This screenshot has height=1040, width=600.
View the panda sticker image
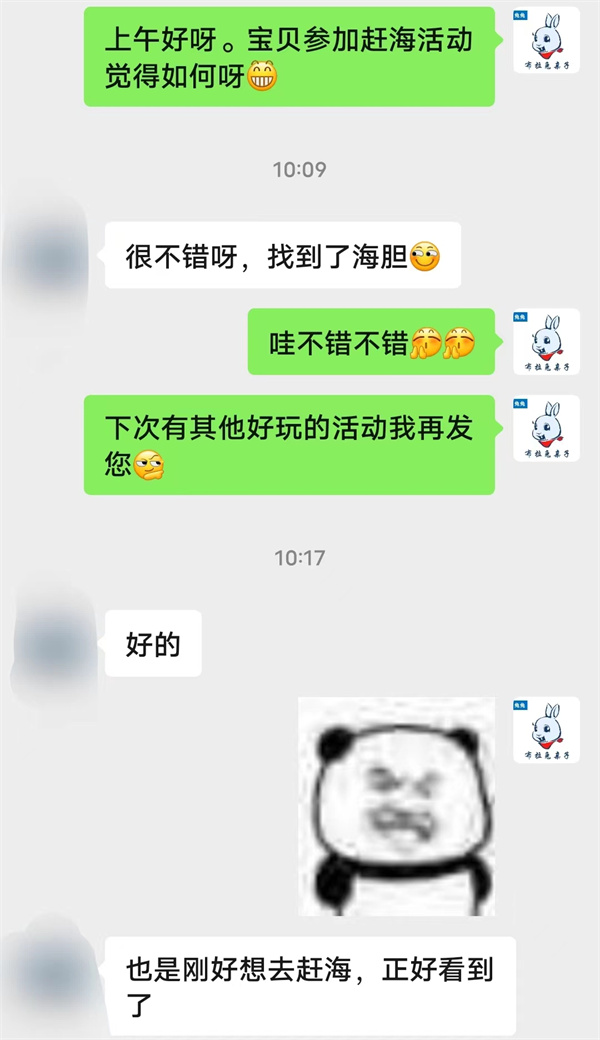pos(397,806)
